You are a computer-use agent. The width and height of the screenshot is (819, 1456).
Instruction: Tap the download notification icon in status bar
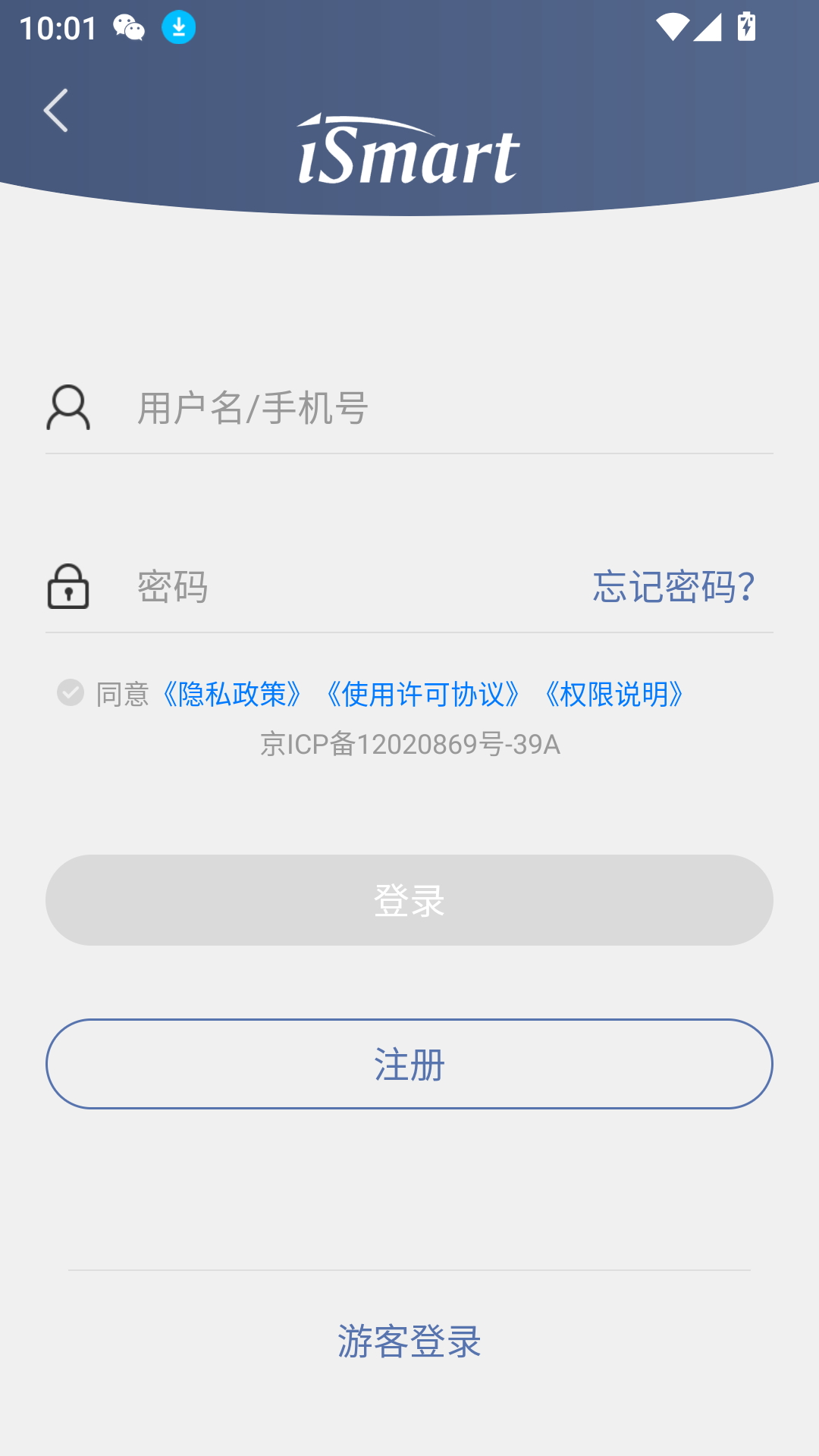point(179,27)
